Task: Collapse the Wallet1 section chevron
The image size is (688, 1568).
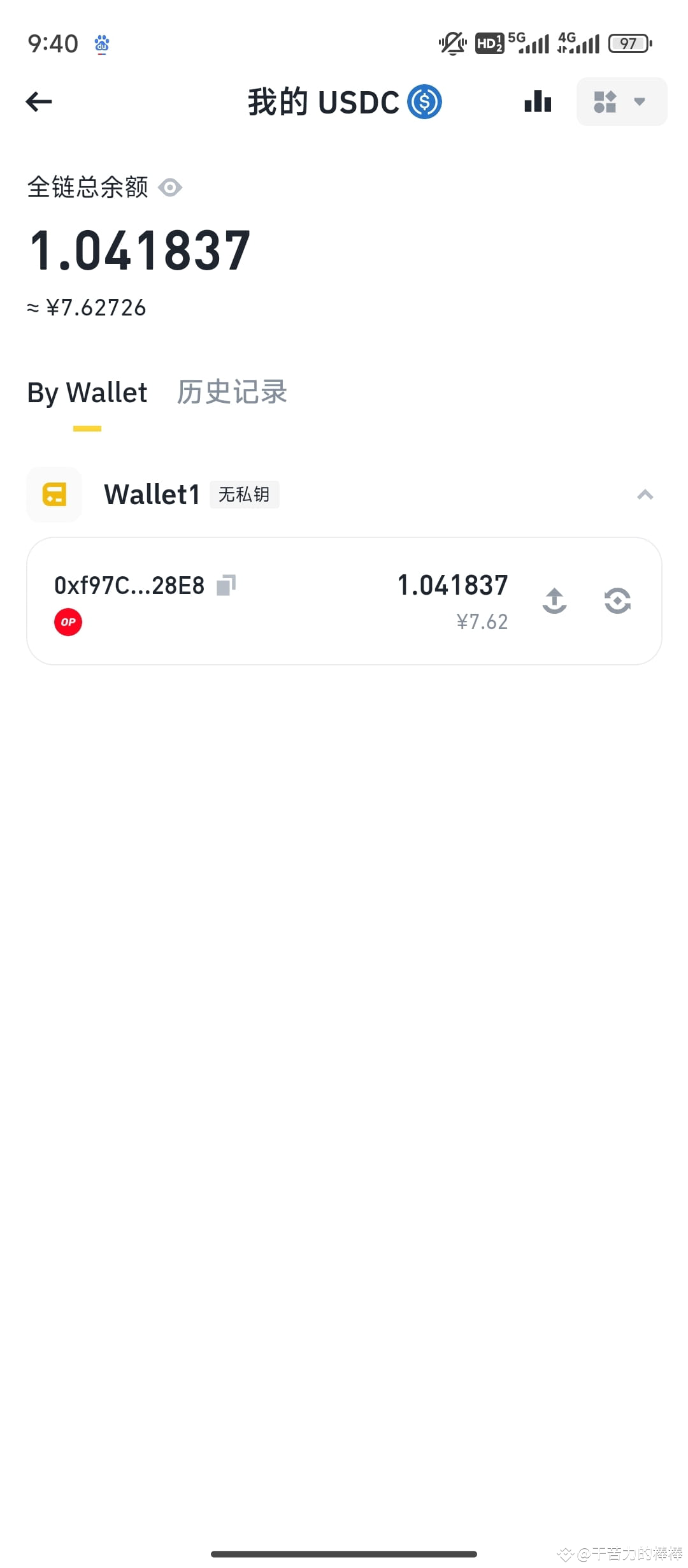Action: pyautogui.click(x=645, y=495)
